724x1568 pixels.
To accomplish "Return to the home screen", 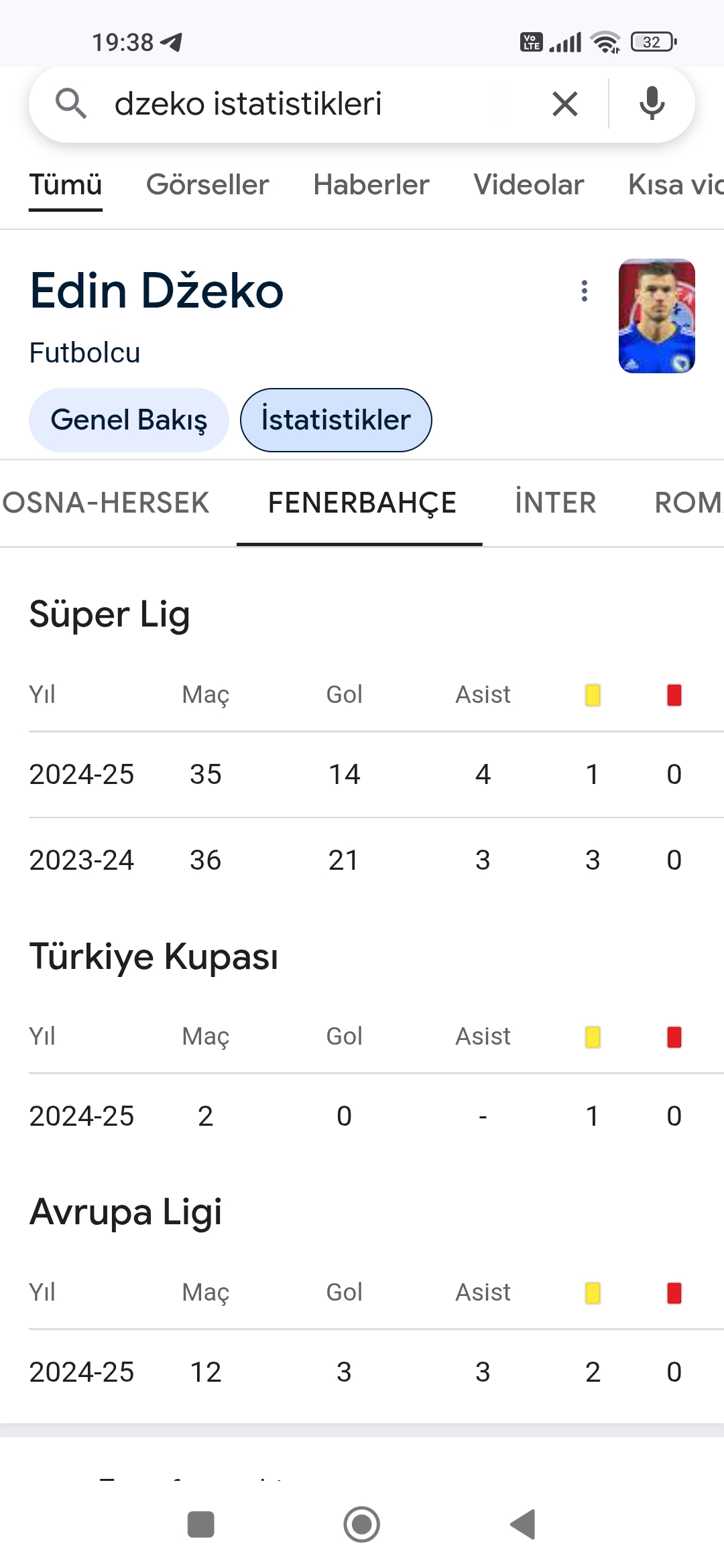I will pyautogui.click(x=362, y=1524).
